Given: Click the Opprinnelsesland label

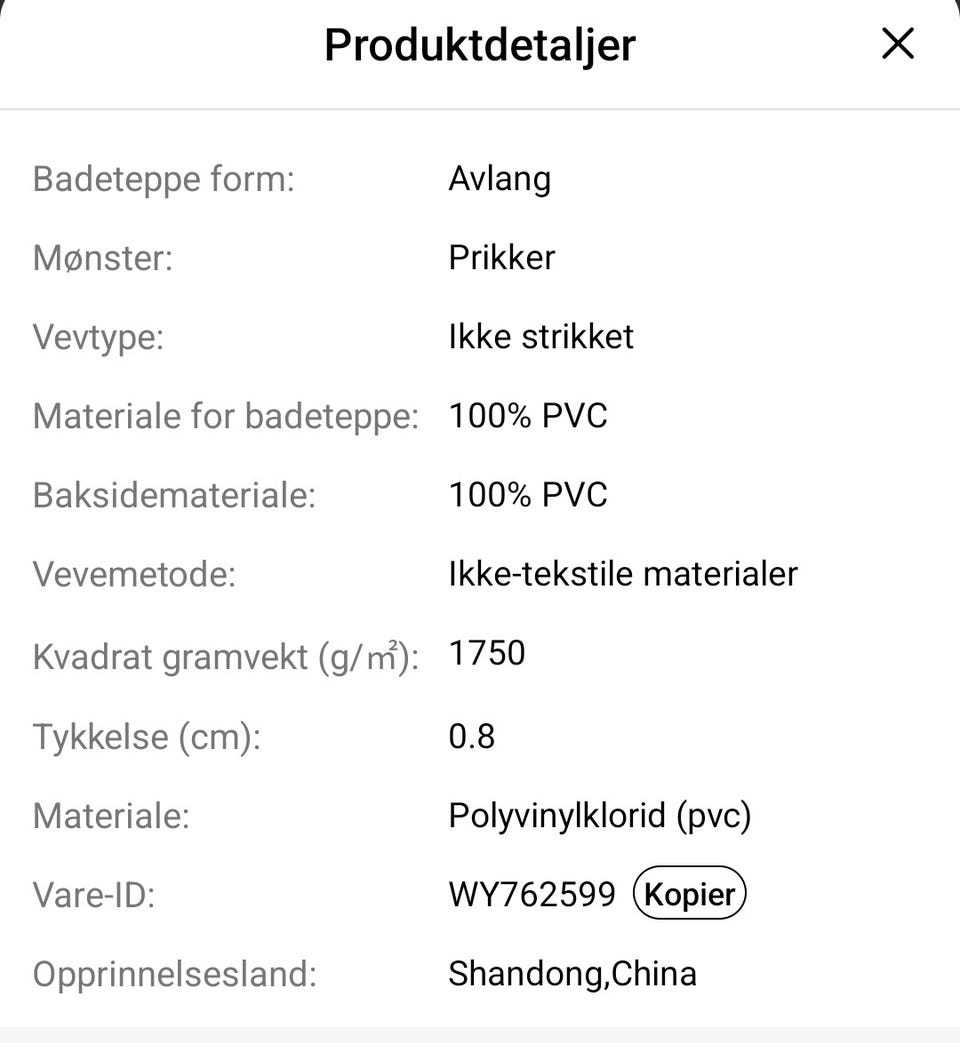Looking at the screenshot, I should click(x=173, y=973).
